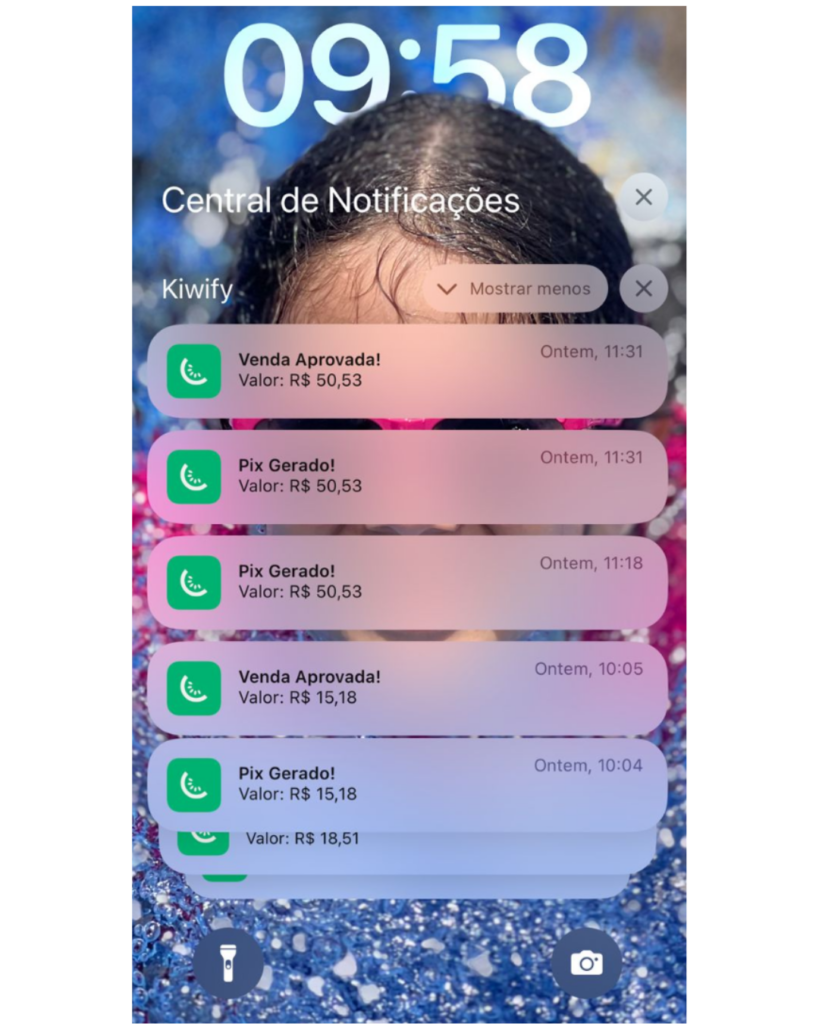Launch the camera from lock screen
Screen dimensions: 819x1024
[586, 962]
